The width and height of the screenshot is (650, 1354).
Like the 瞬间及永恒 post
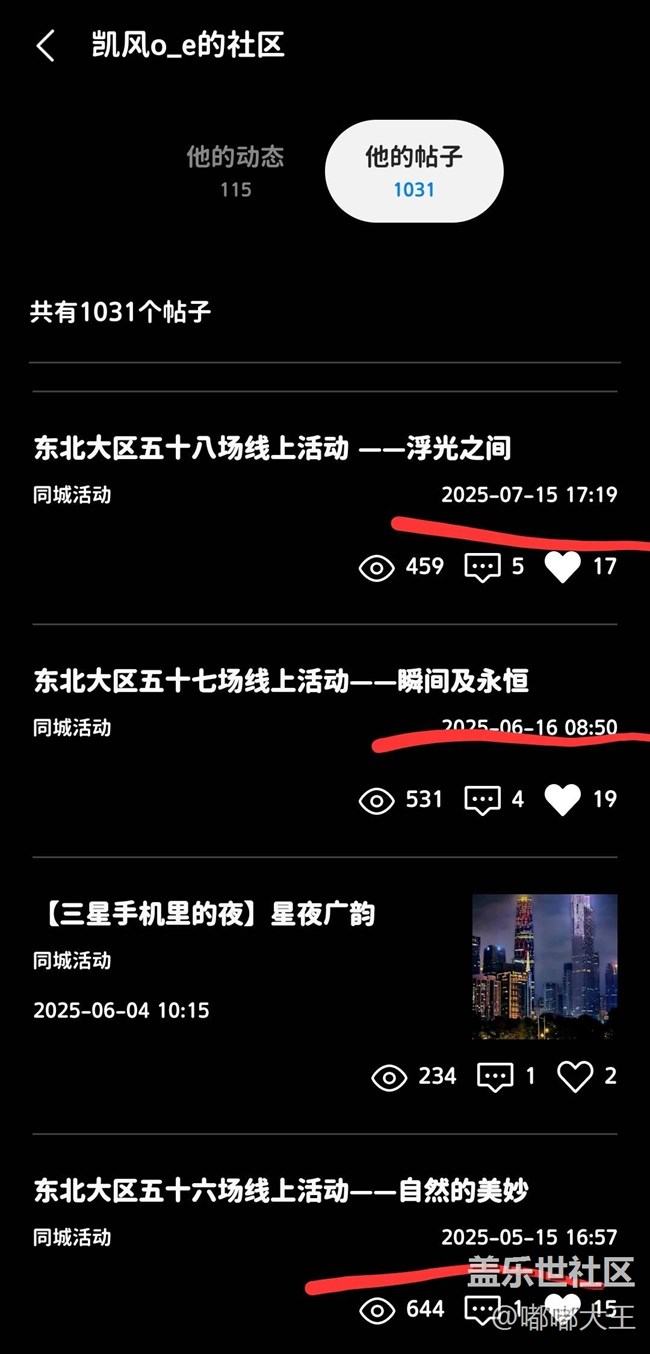pos(562,799)
